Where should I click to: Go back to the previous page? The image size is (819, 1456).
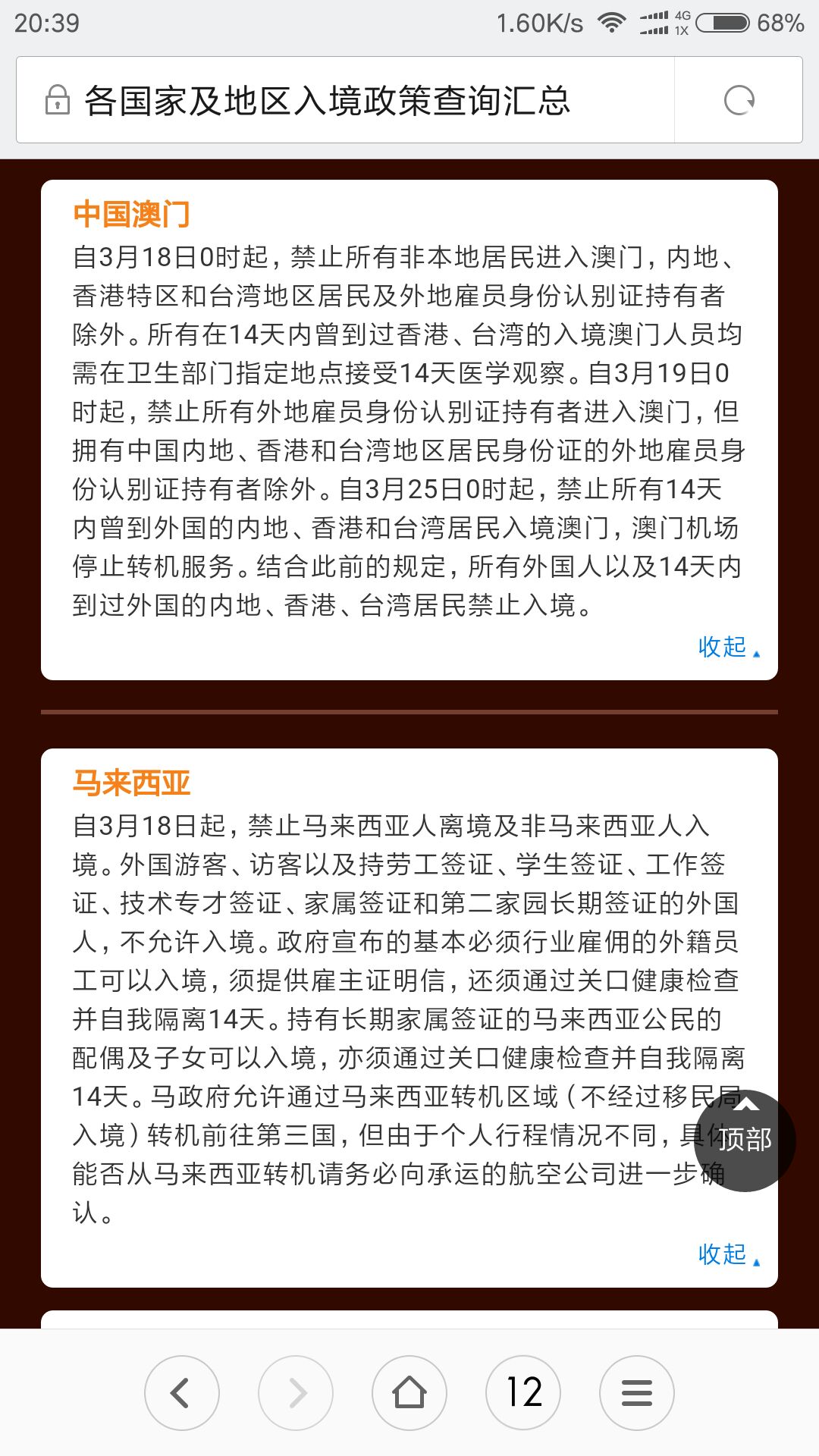[182, 1393]
